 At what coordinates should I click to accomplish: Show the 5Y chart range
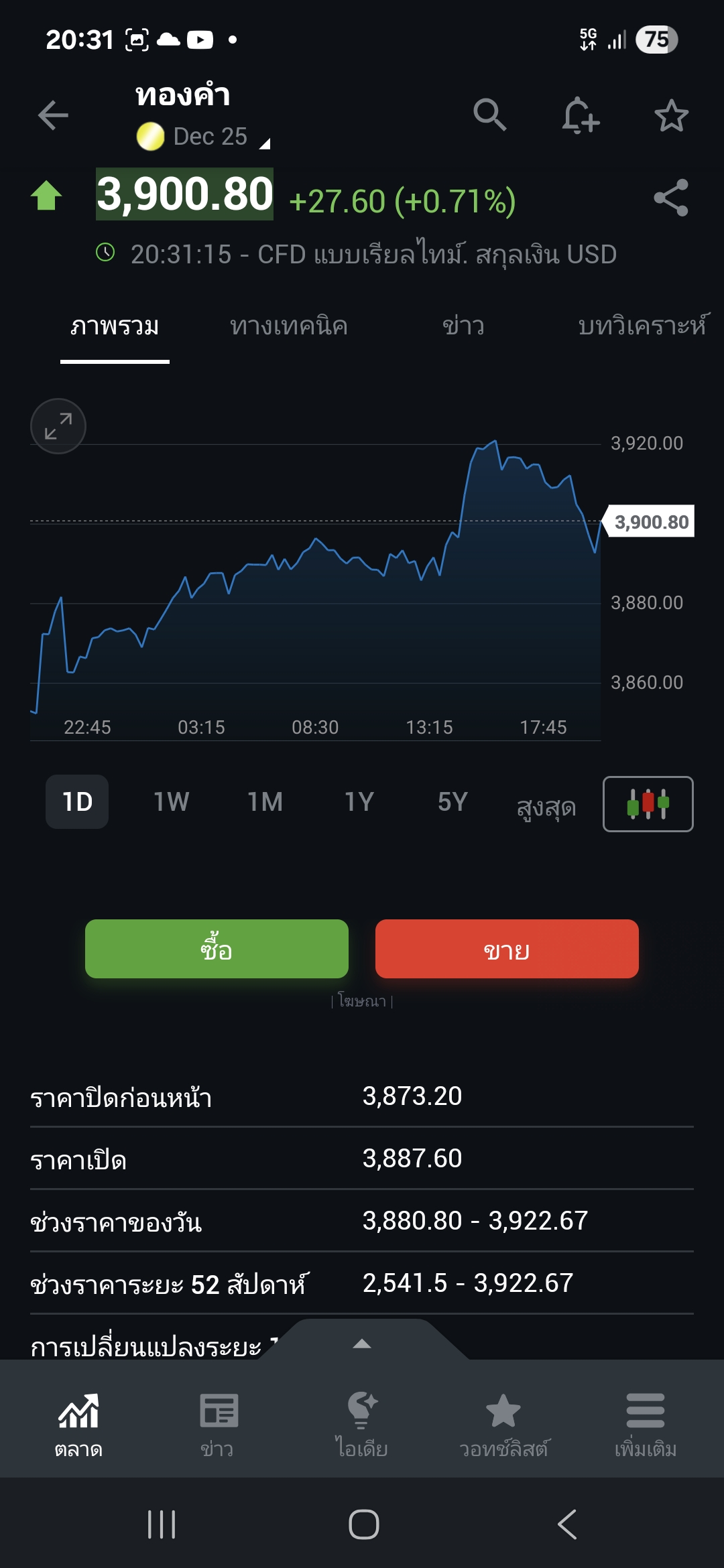(452, 802)
